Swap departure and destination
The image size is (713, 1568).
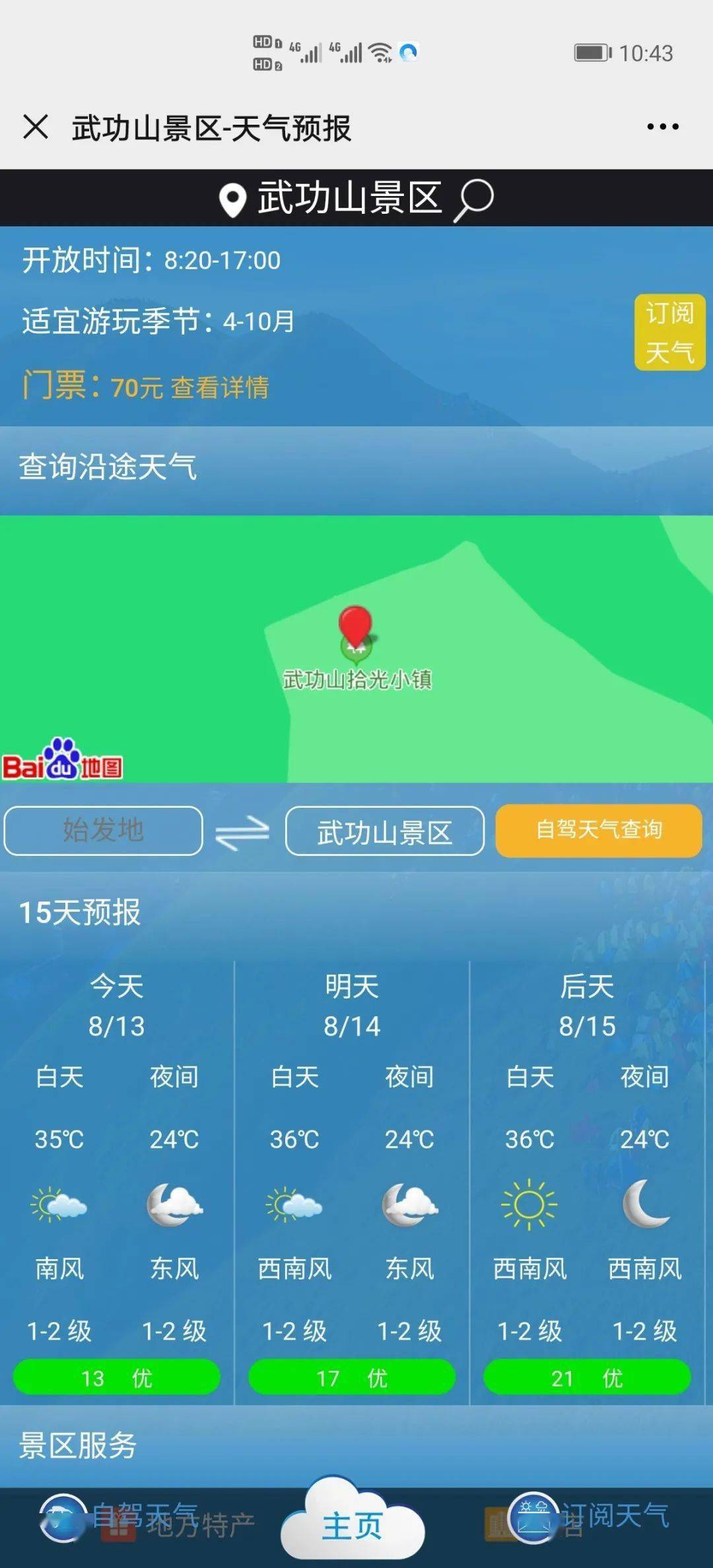point(242,832)
